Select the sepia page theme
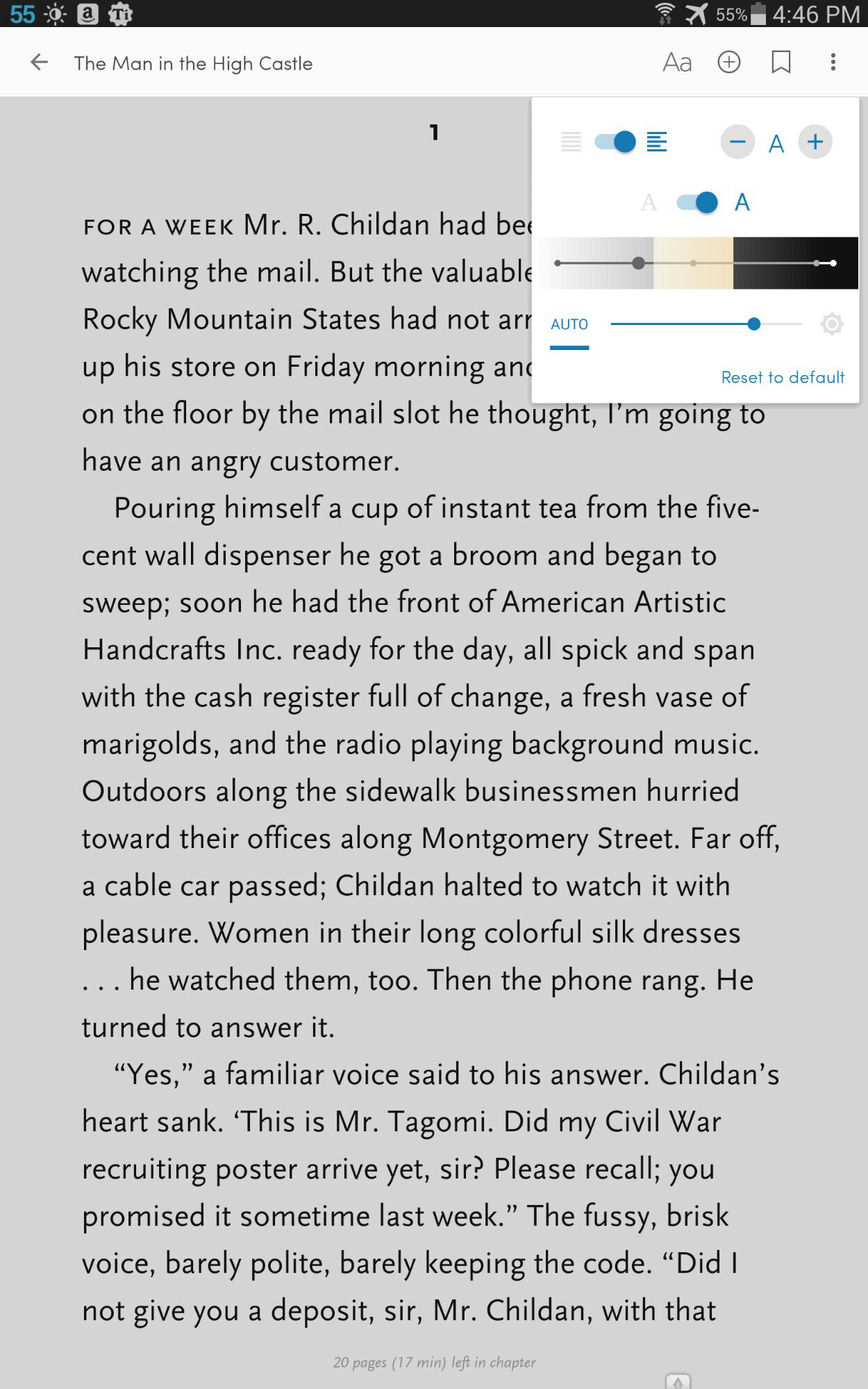The height and width of the screenshot is (1389, 868). [693, 263]
